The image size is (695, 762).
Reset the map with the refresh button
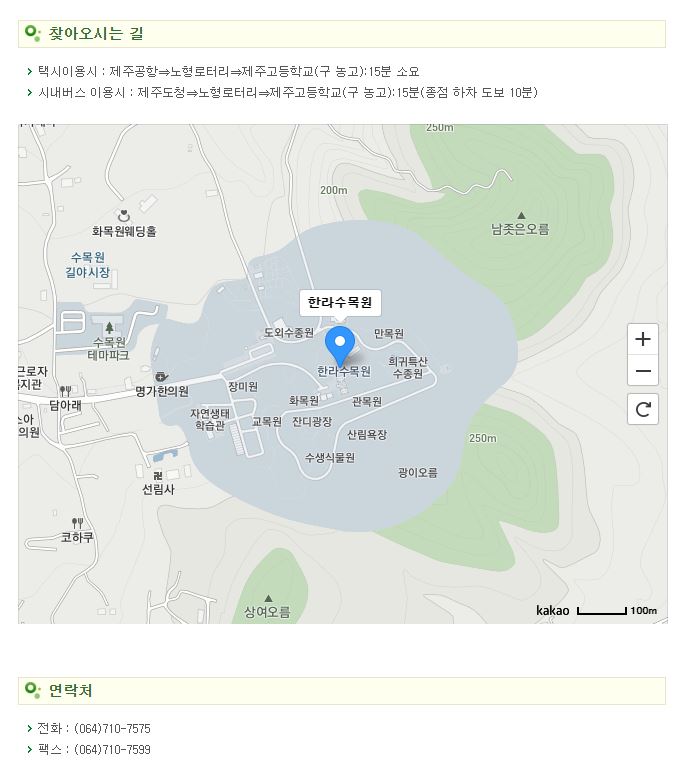click(643, 409)
